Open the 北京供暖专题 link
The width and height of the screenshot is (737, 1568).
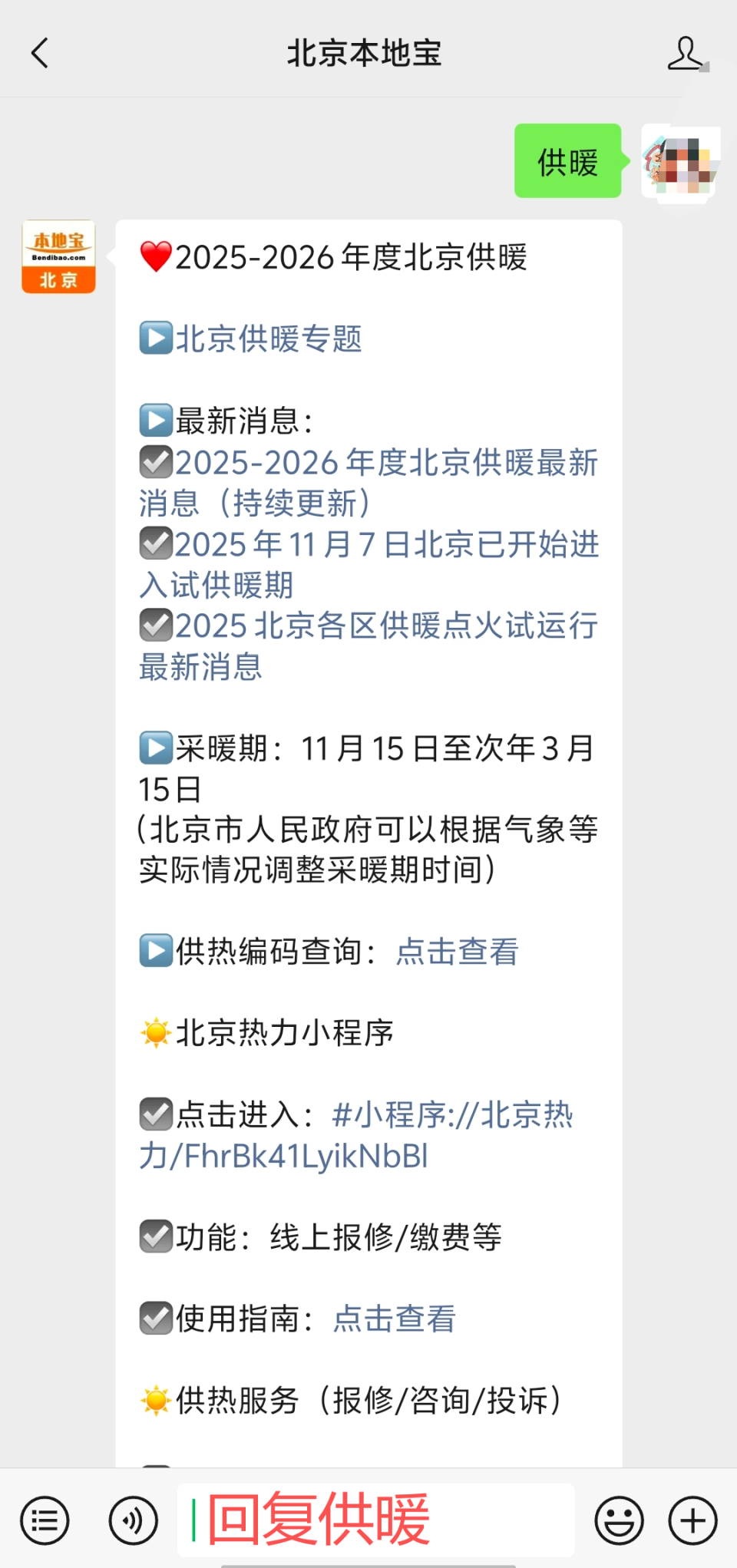coord(269,339)
